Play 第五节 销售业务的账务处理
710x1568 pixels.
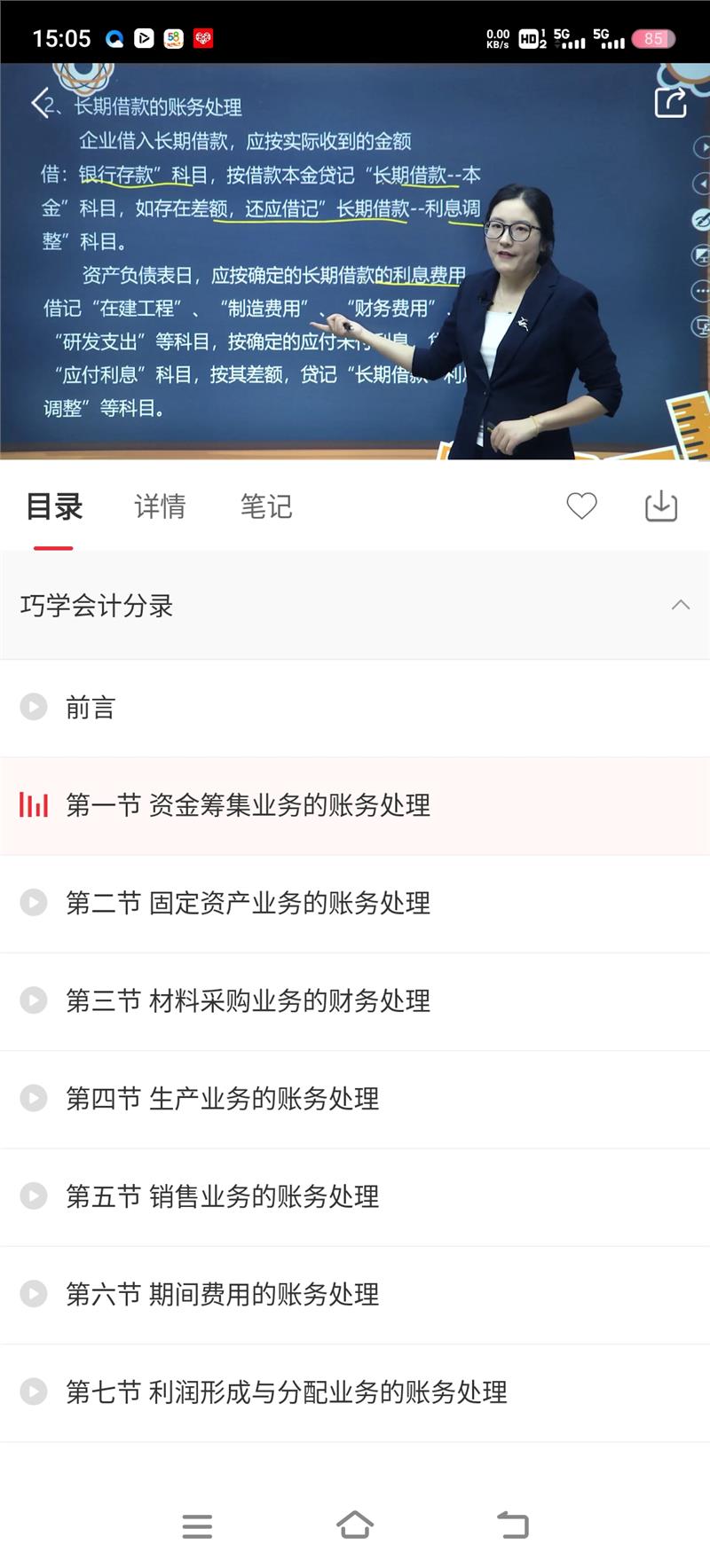coord(222,1196)
